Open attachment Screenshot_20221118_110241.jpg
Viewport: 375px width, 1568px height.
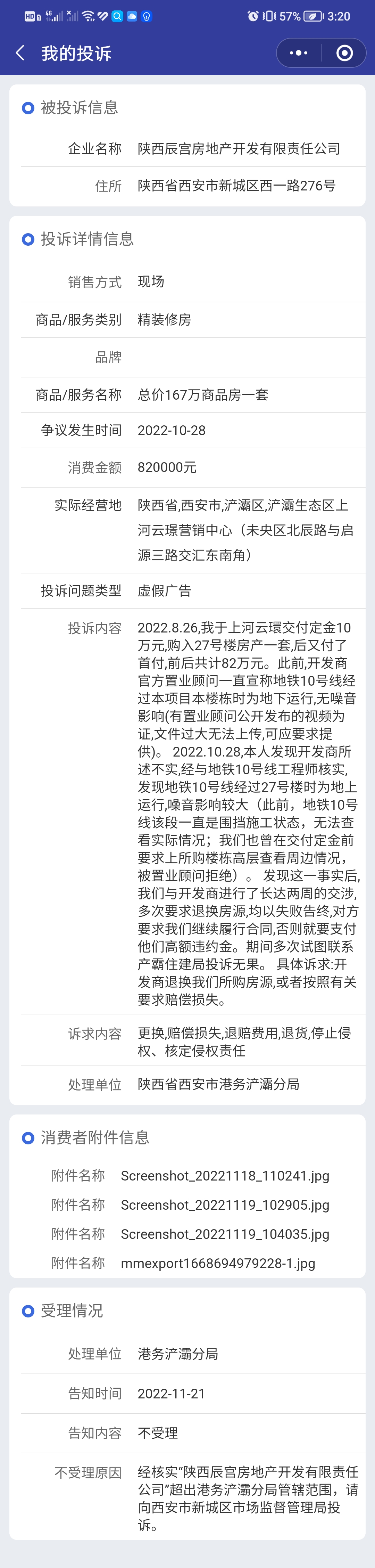point(224,1175)
